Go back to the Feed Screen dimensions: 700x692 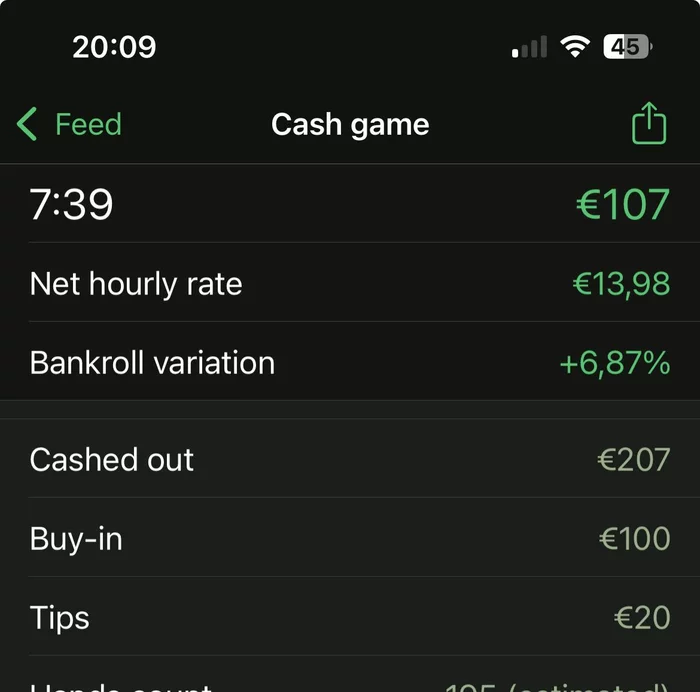tap(69, 125)
